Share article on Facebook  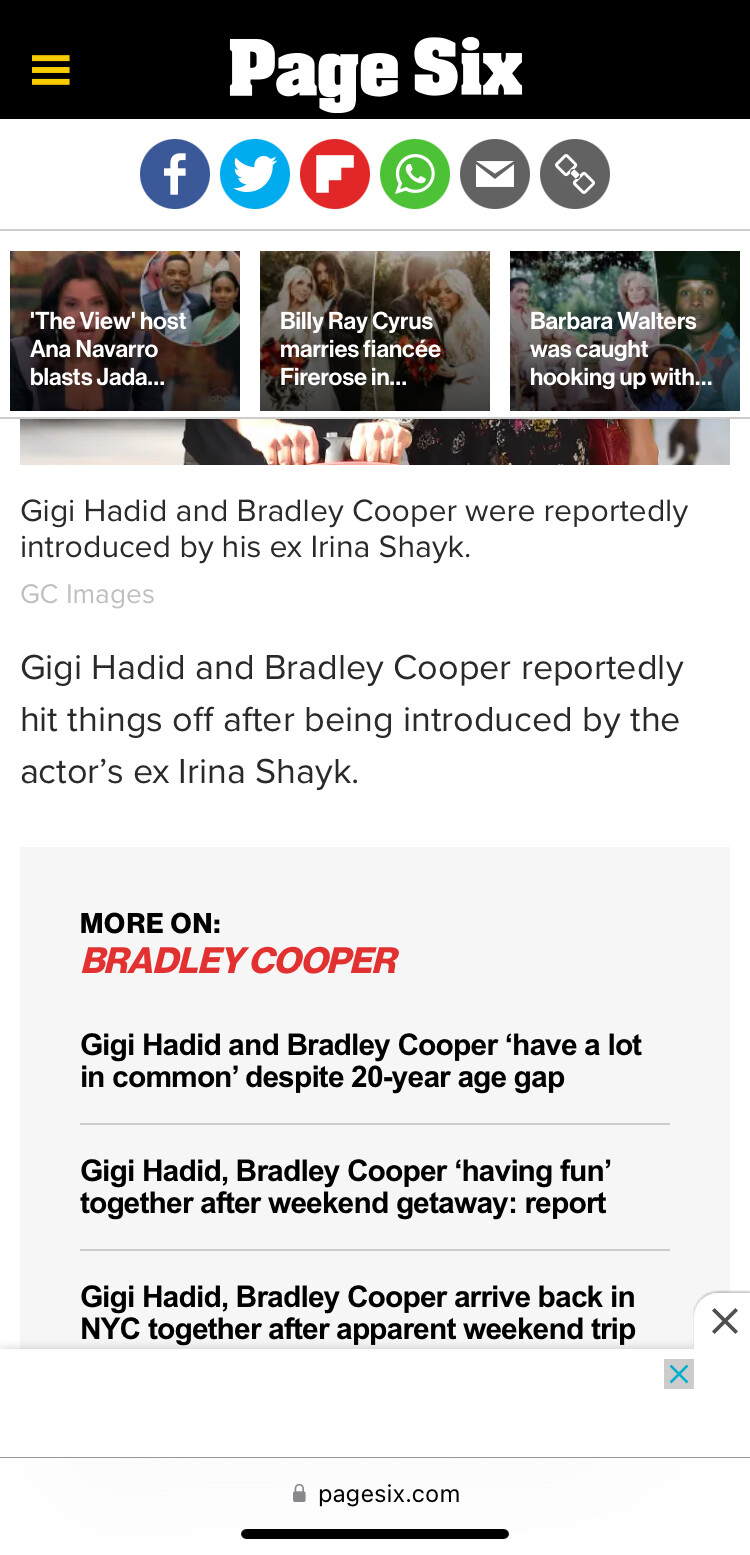[x=175, y=174]
